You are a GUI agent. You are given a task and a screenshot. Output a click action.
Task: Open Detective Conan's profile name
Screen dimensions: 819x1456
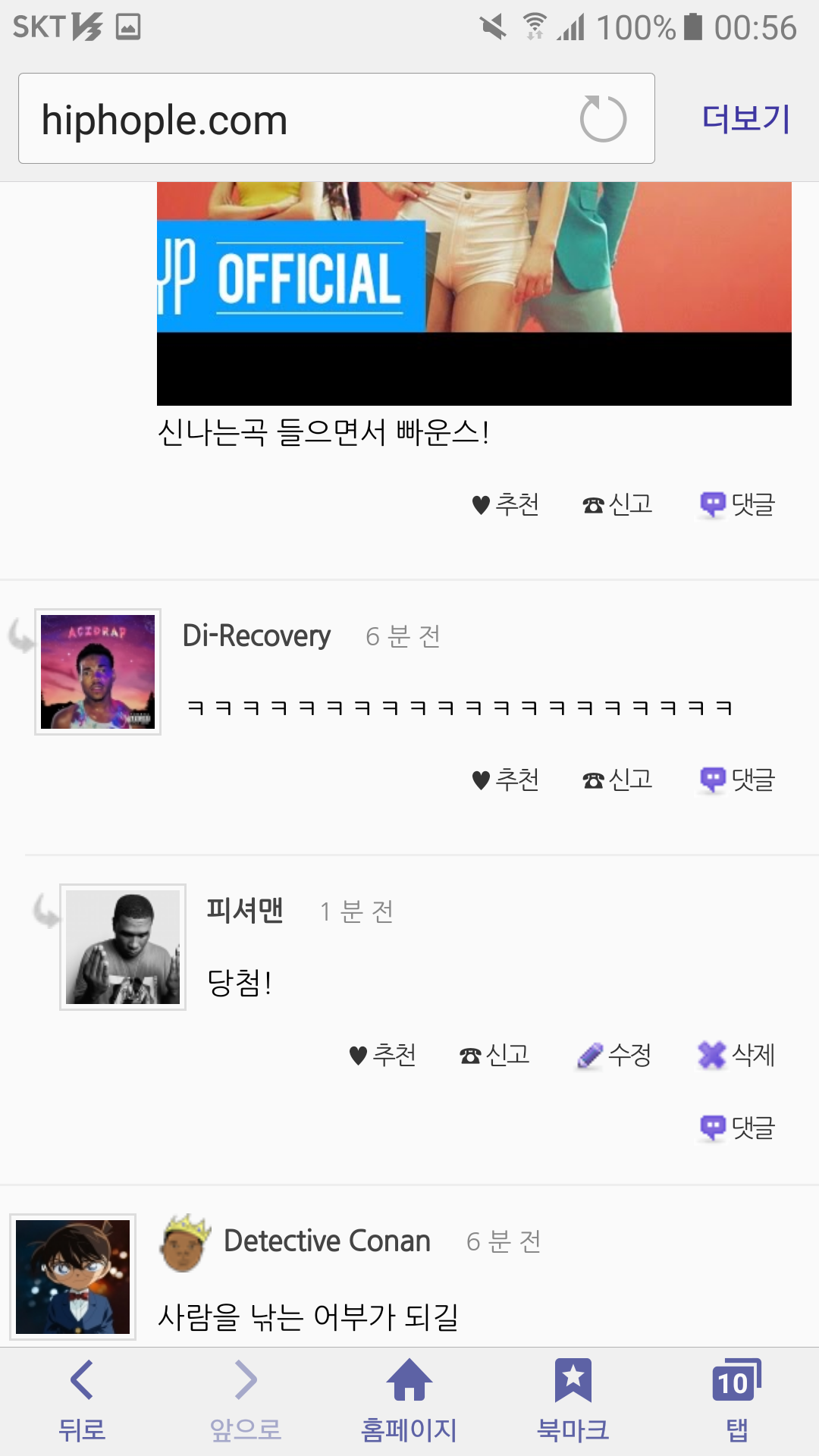[327, 1241]
